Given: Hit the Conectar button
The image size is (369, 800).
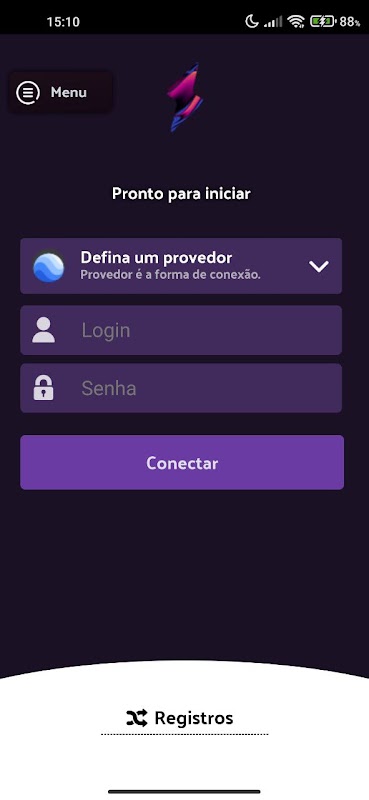Looking at the screenshot, I should point(182,462).
